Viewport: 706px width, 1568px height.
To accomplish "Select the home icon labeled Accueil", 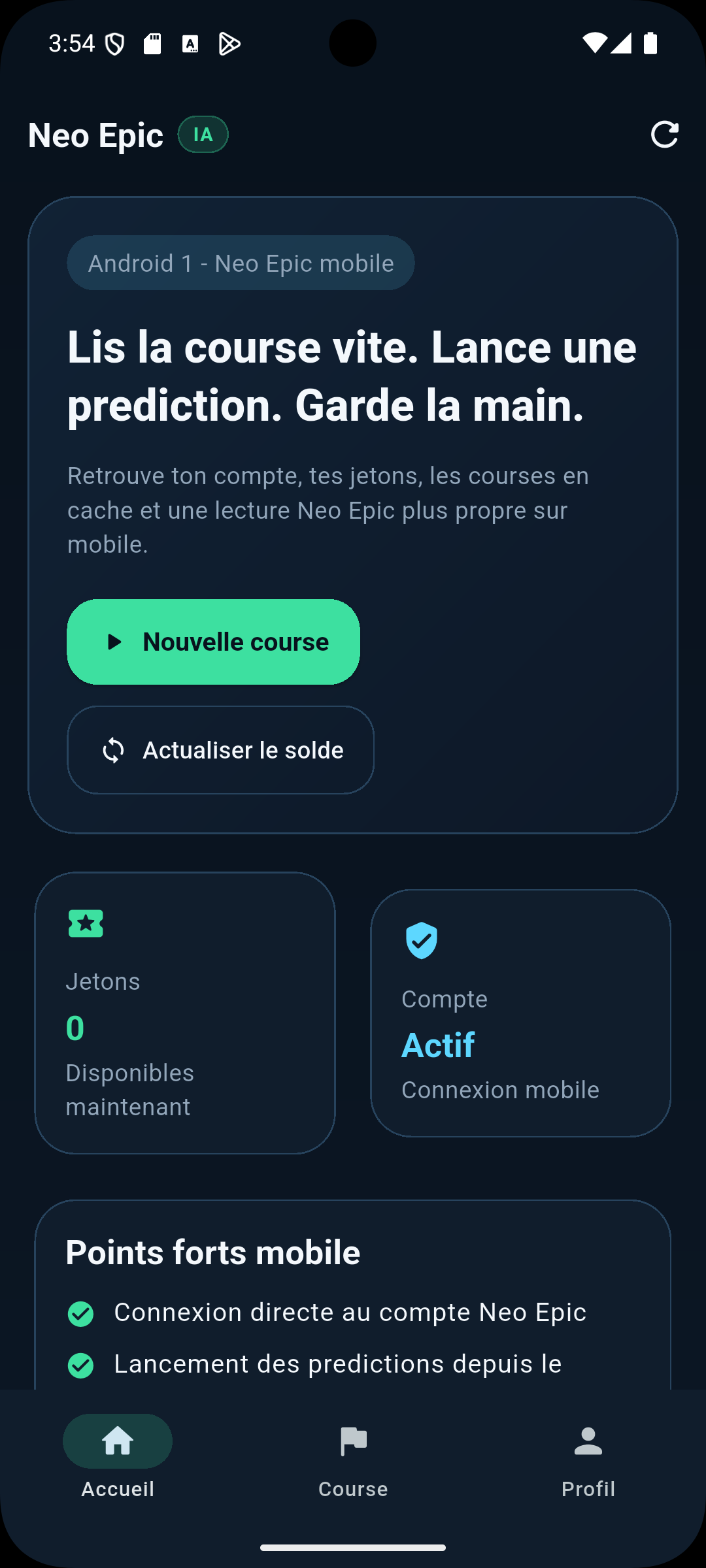I will click(118, 1441).
